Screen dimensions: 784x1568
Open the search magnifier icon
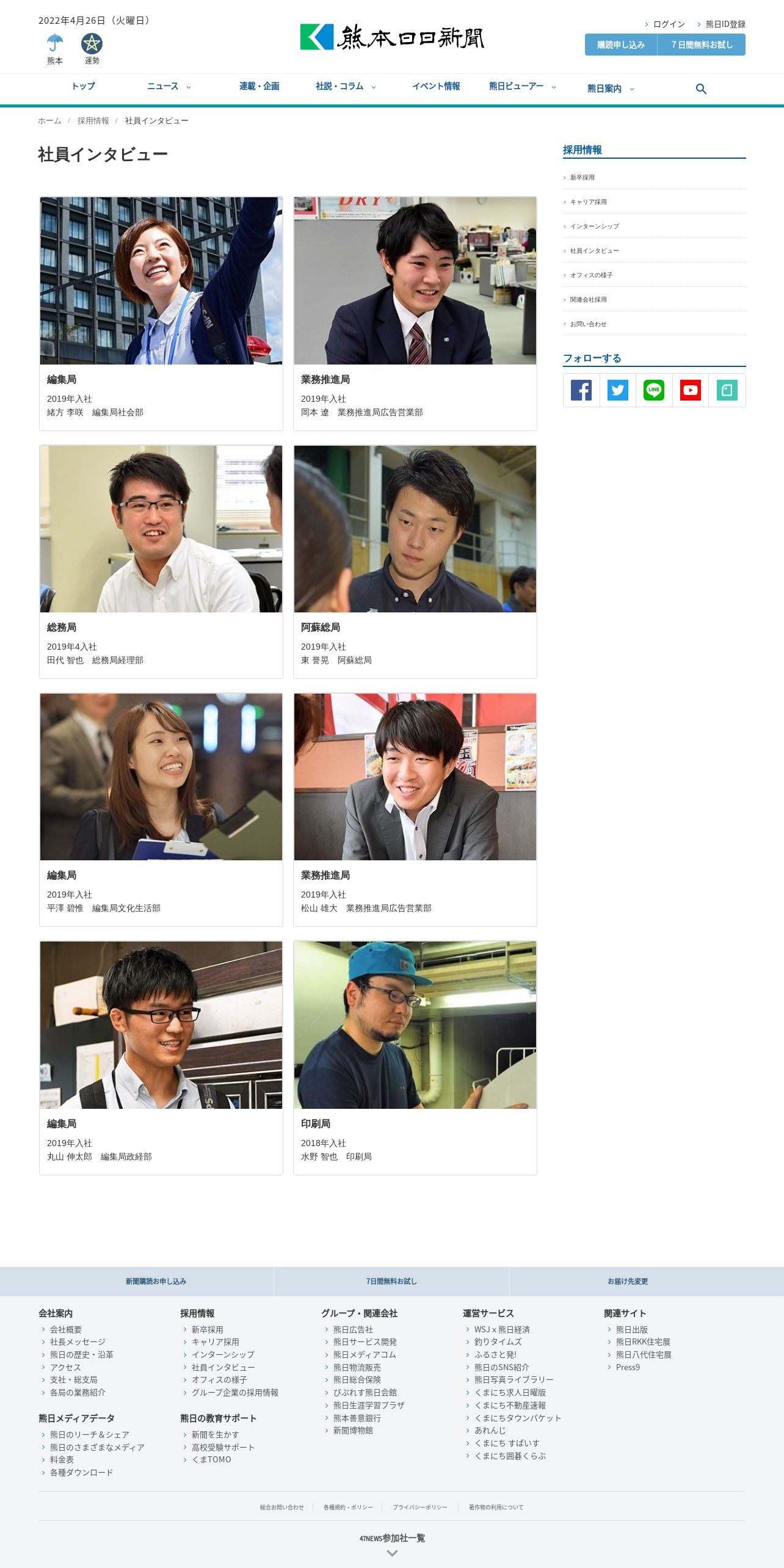(x=701, y=89)
